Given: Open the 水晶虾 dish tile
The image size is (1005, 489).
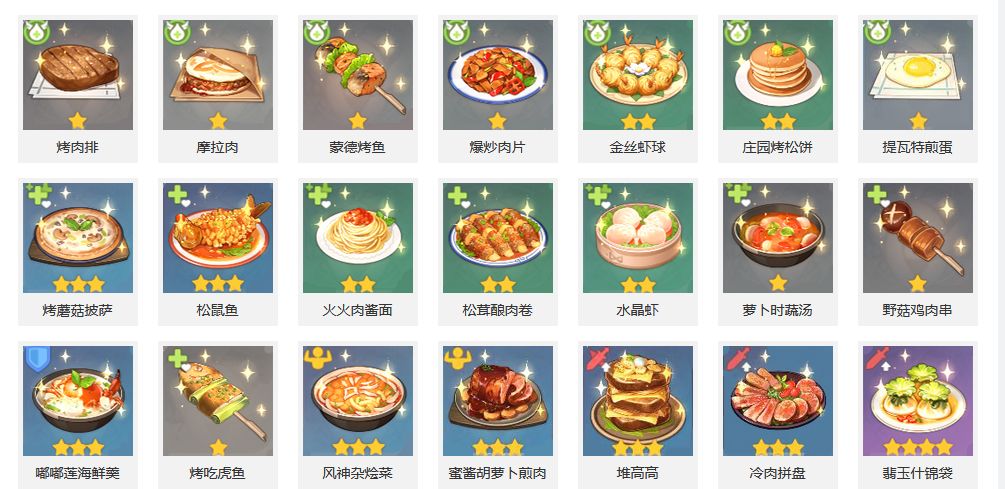Looking at the screenshot, I should 638,238.
